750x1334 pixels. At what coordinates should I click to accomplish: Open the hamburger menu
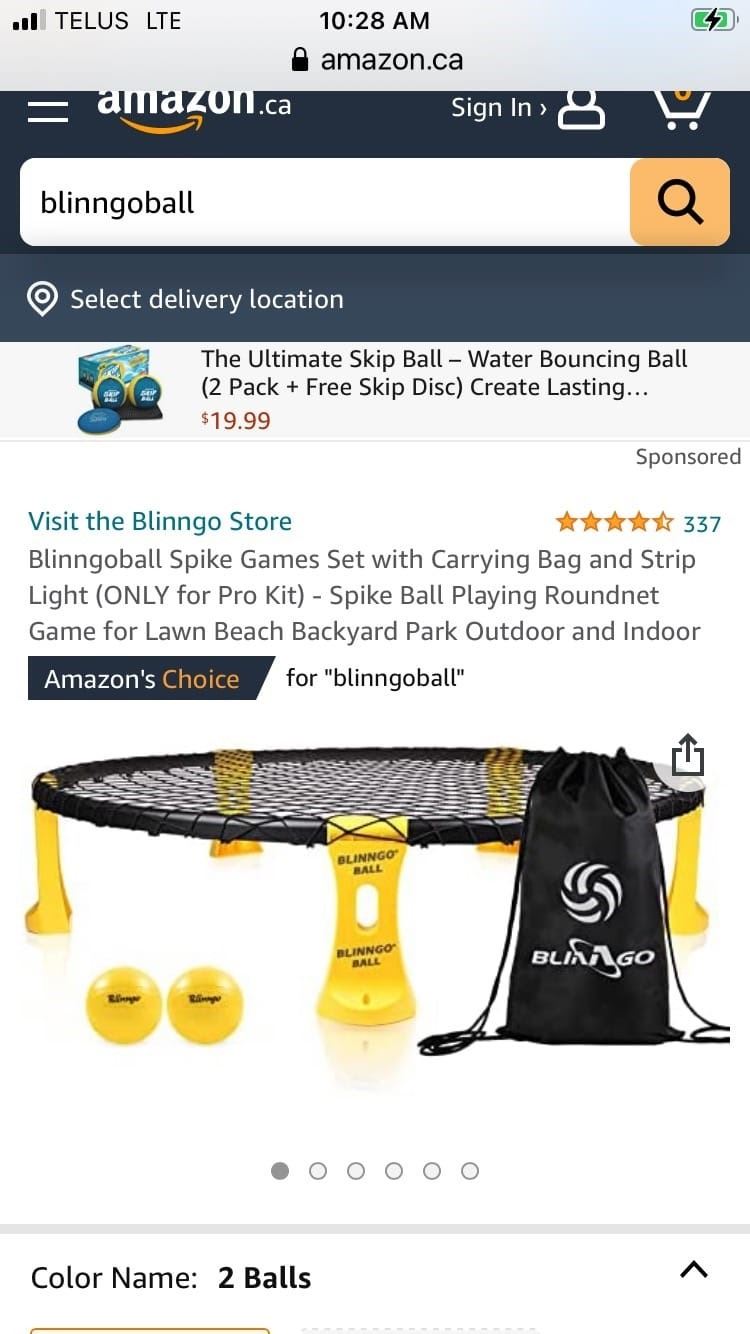[48, 109]
